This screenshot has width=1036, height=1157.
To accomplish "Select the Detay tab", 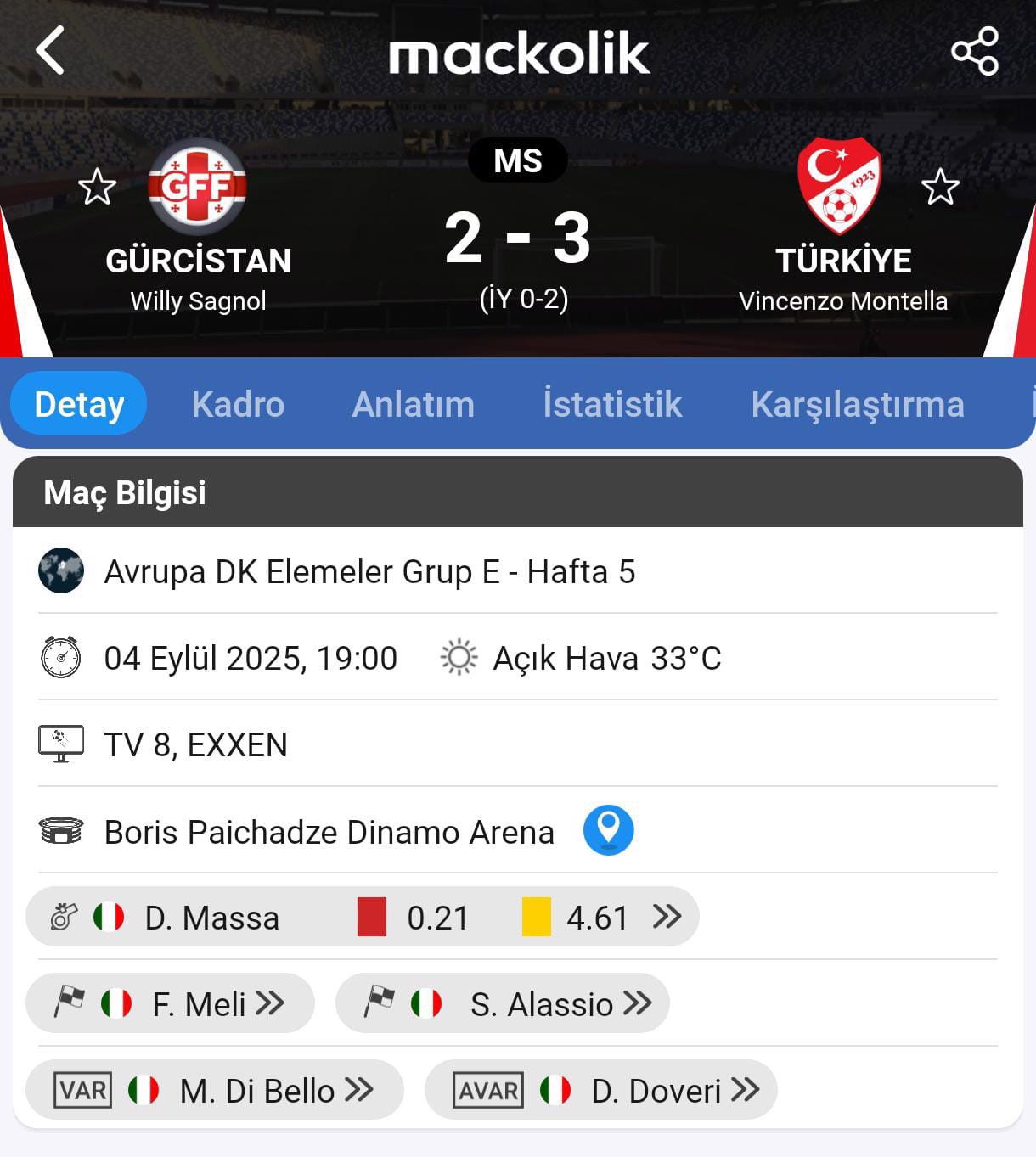I will [79, 404].
